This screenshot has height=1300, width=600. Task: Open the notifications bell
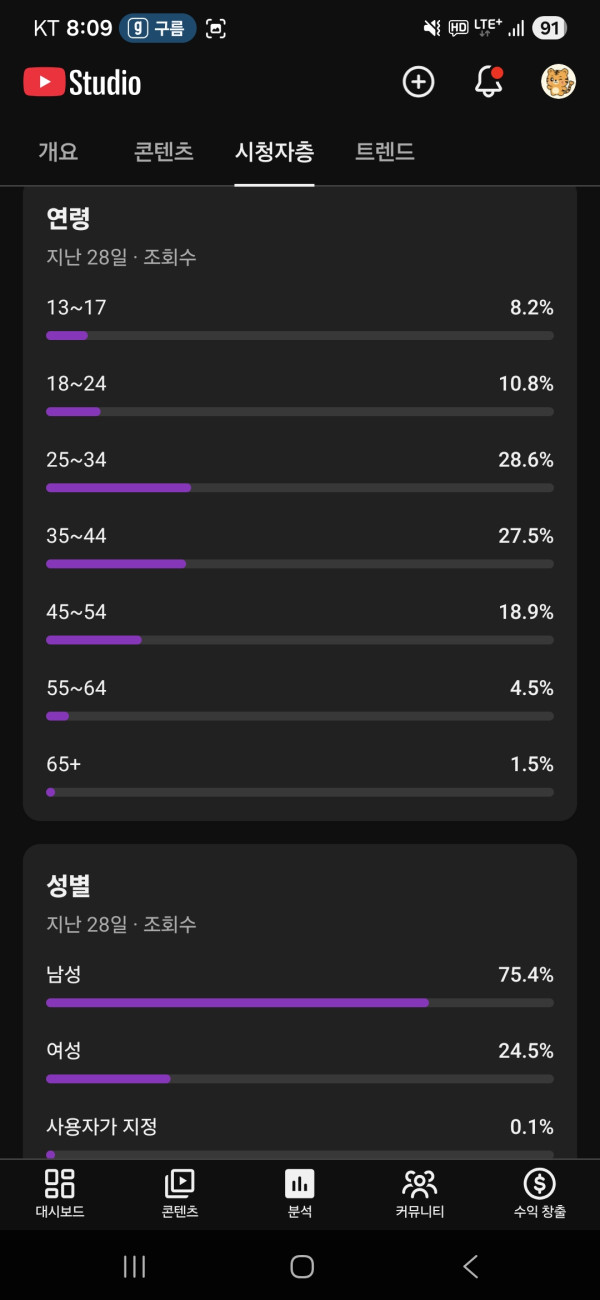point(488,82)
